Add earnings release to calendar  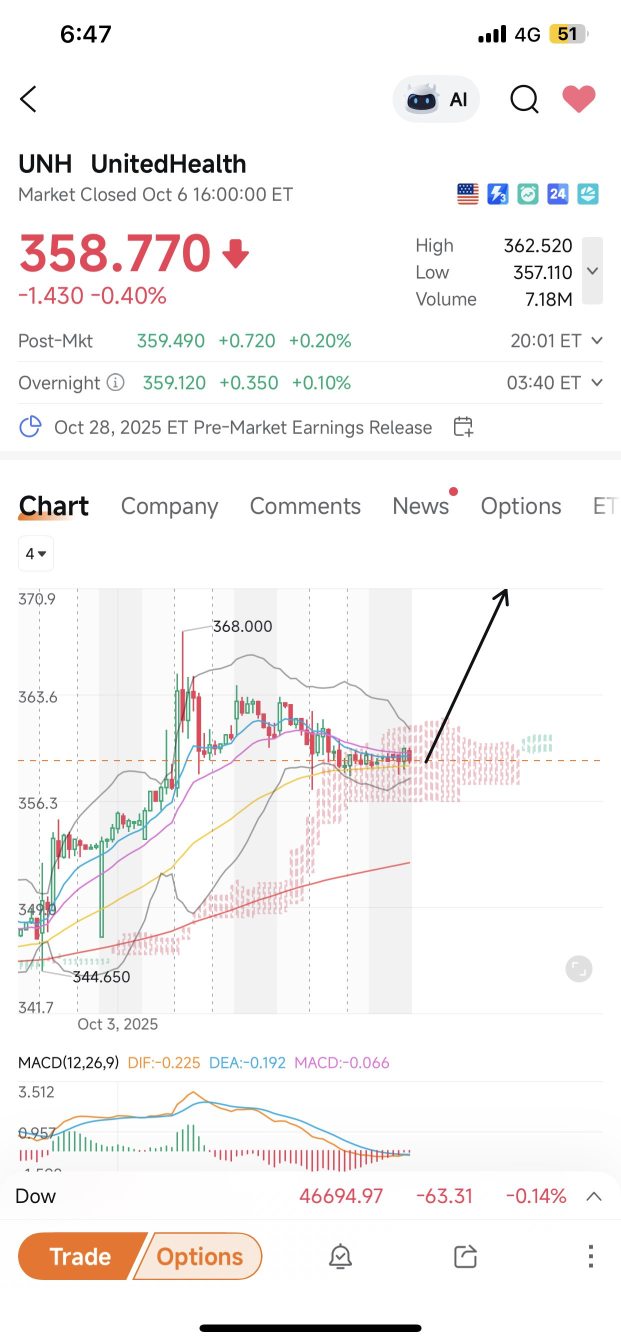[463, 427]
